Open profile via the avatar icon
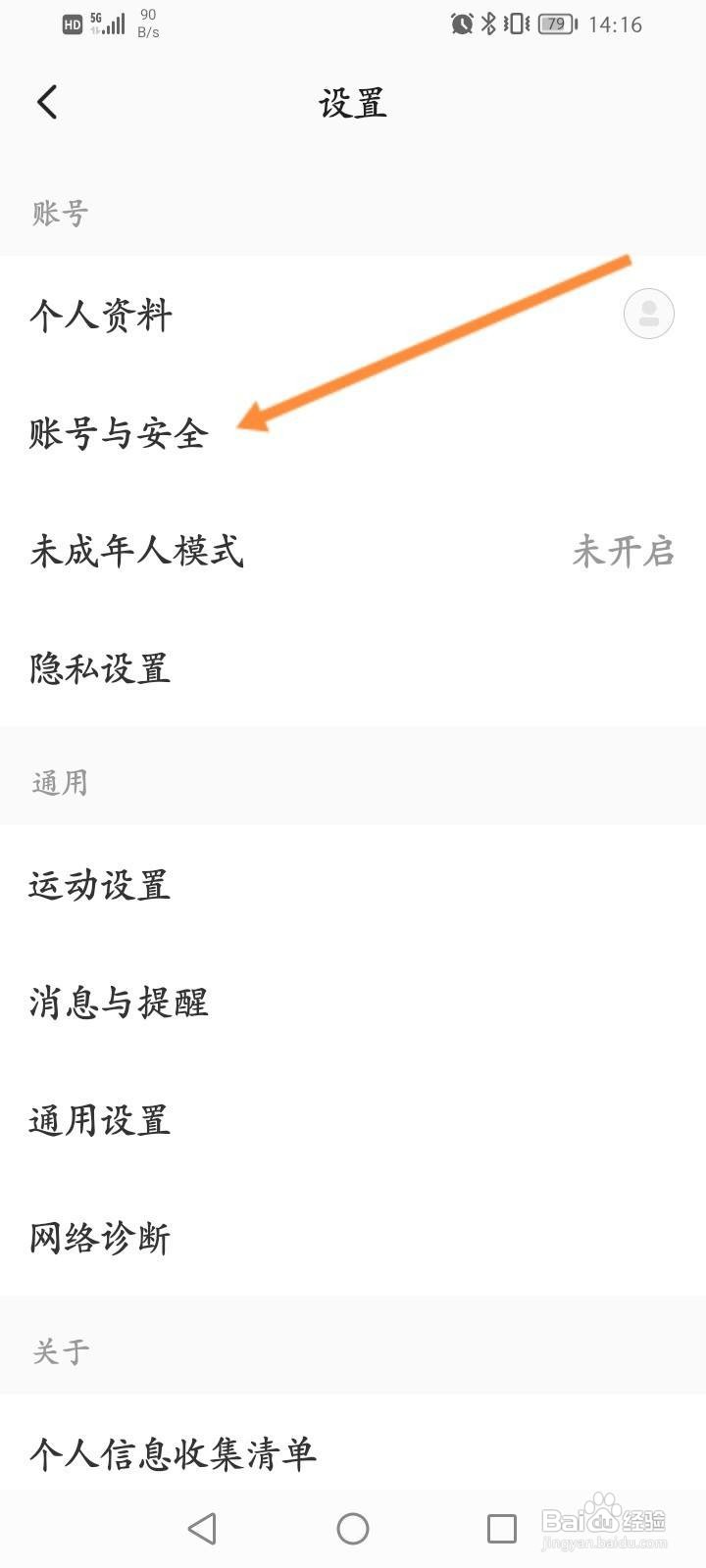 [x=648, y=314]
